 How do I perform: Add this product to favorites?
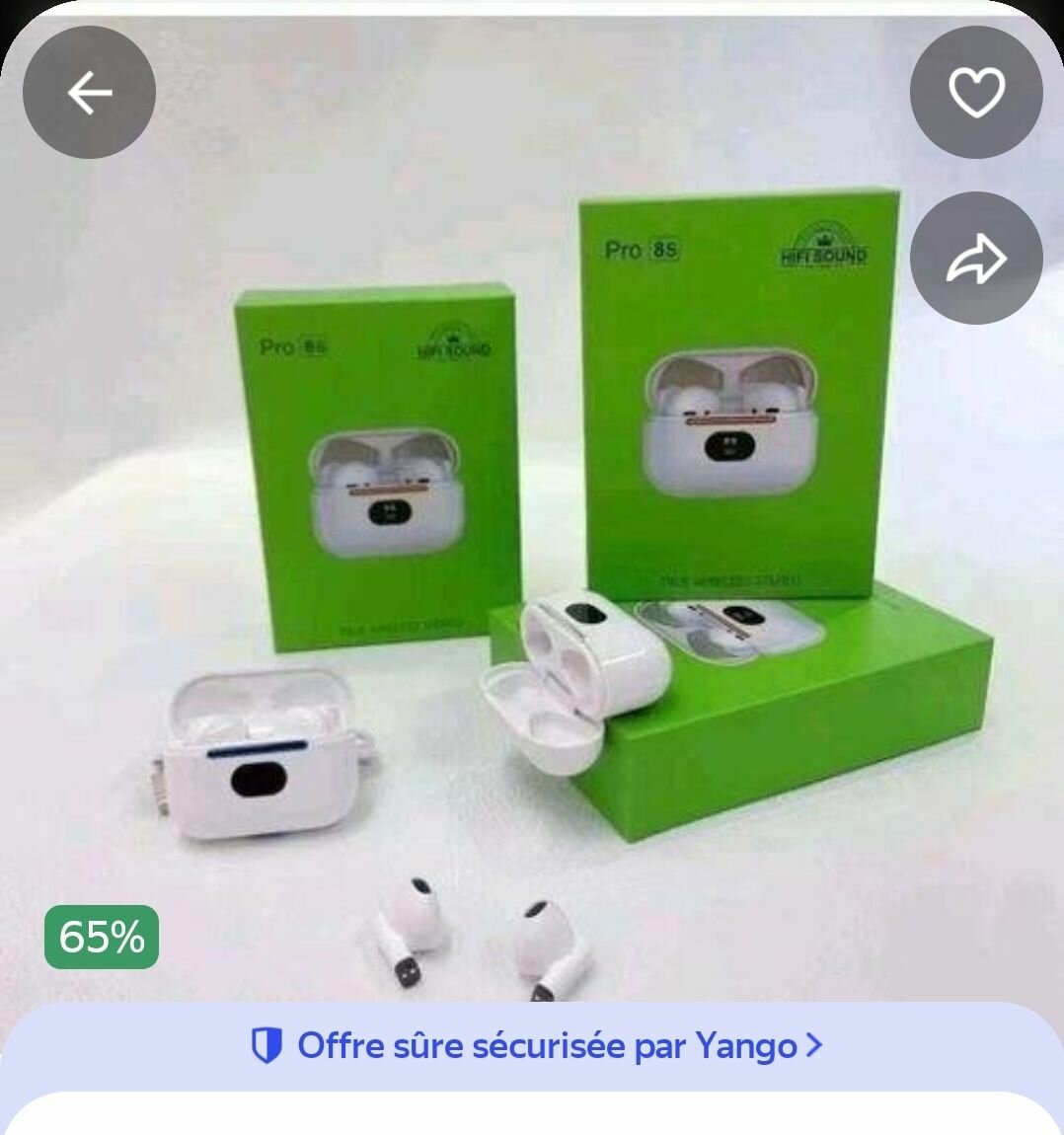pos(975,93)
